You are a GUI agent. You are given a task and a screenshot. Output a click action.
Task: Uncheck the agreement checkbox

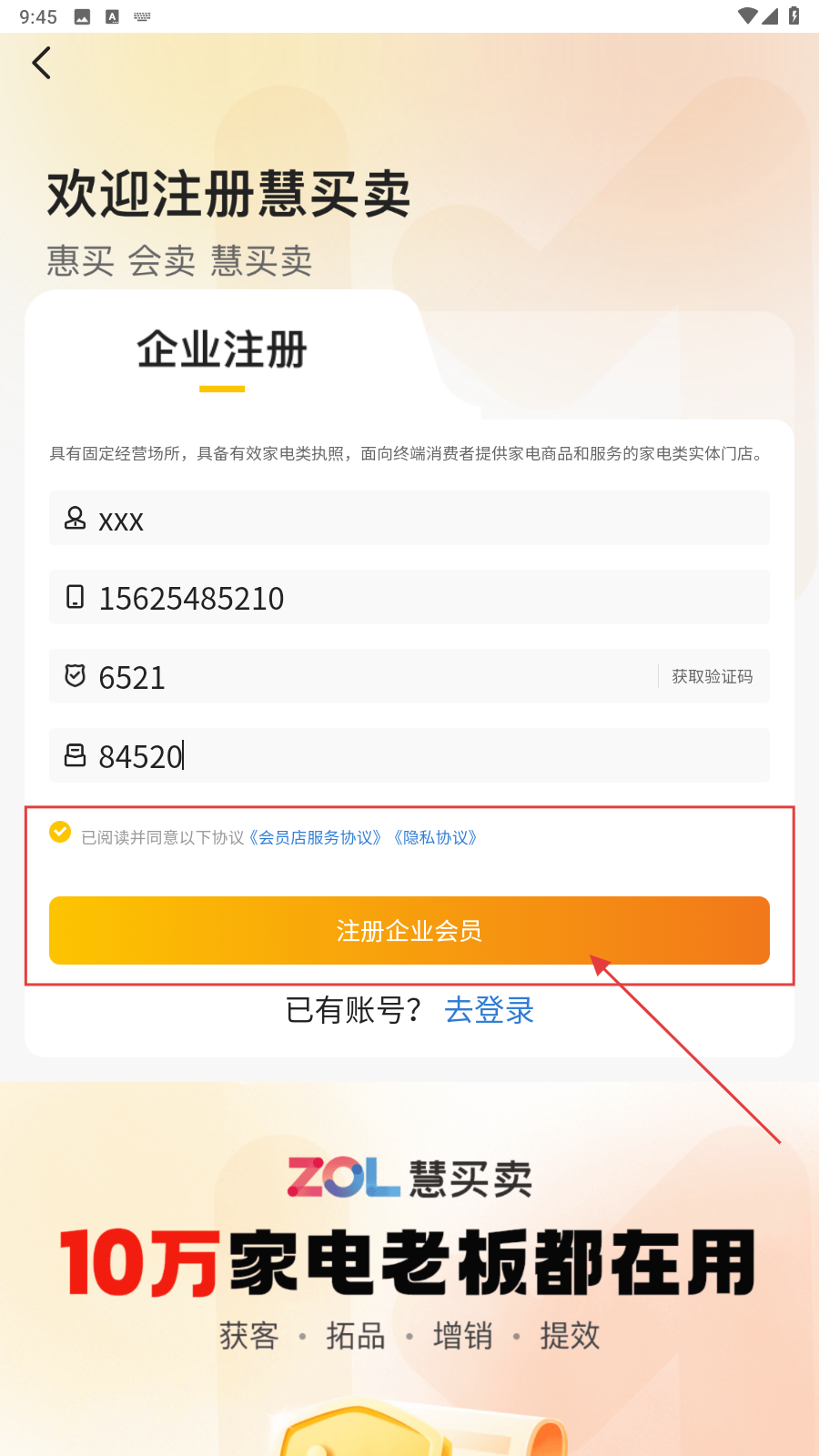pyautogui.click(x=60, y=832)
